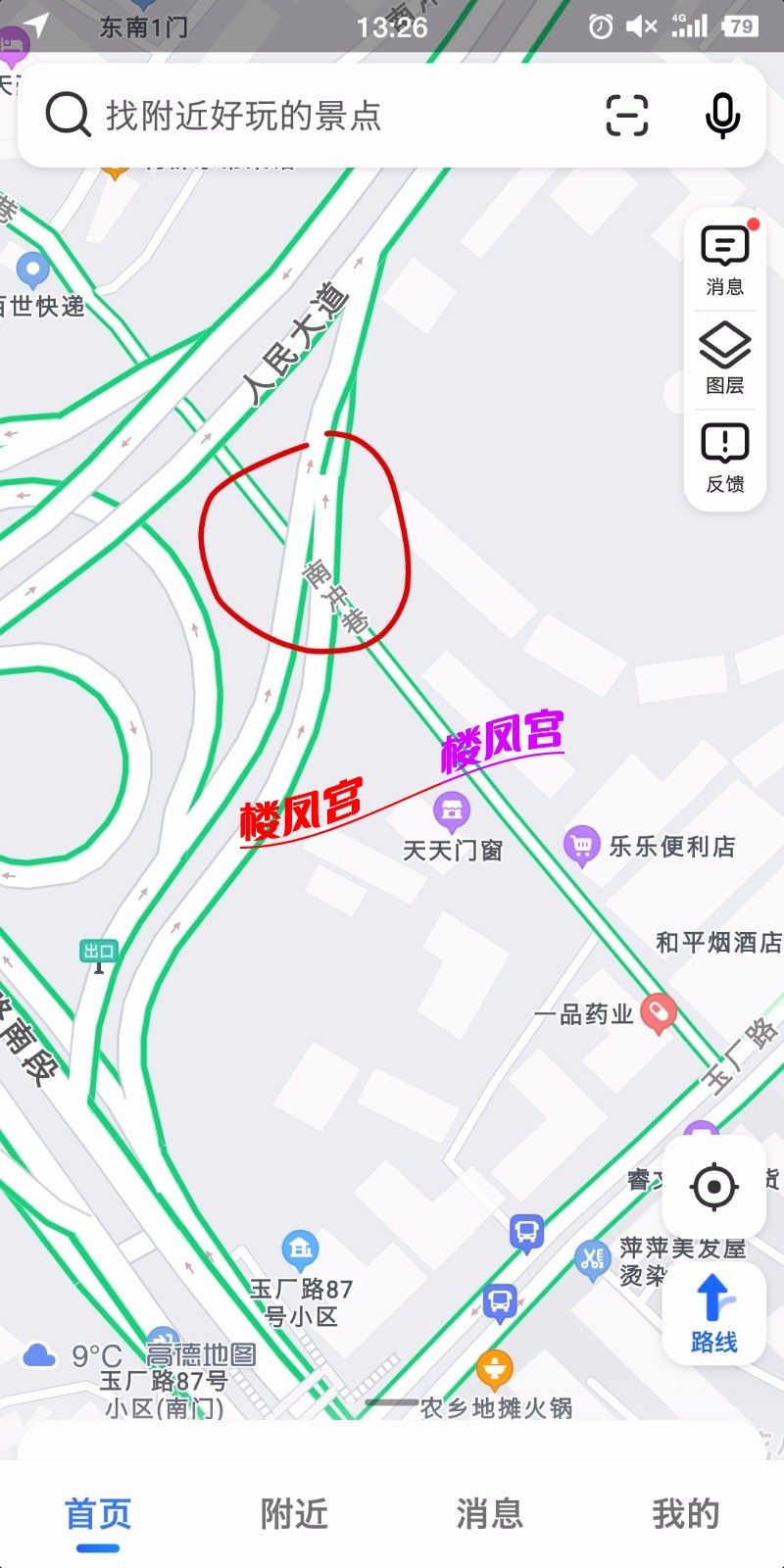Recenter map on my current location
This screenshot has height=1568, width=784.
click(714, 1187)
